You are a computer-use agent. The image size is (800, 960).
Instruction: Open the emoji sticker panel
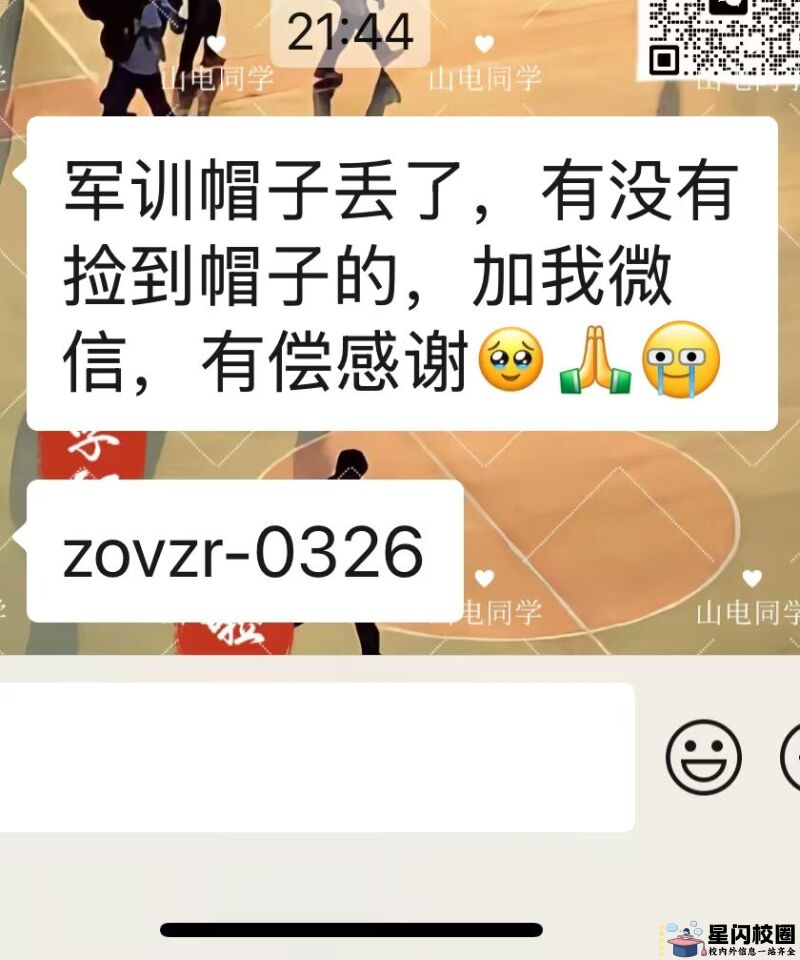[704, 757]
